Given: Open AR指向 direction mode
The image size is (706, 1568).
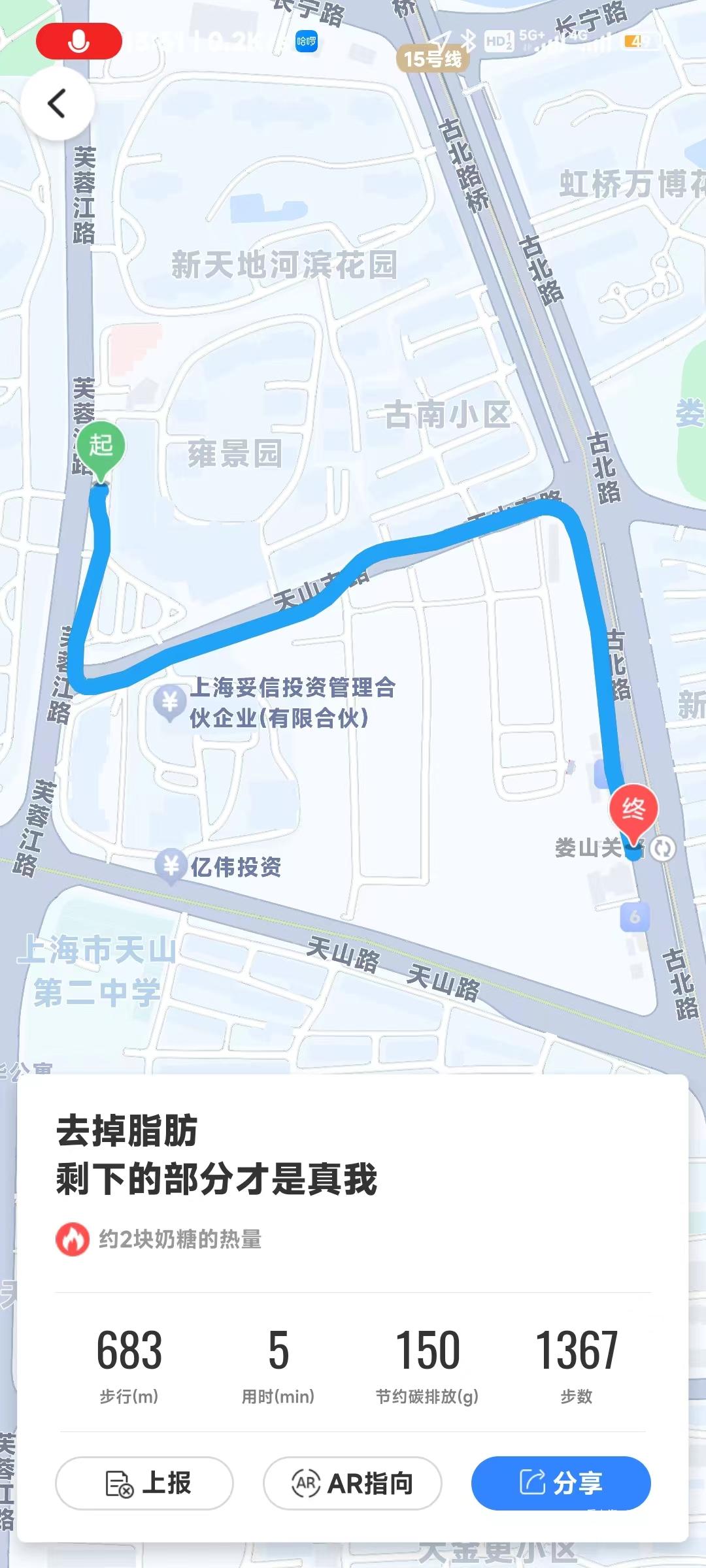Looking at the screenshot, I should tap(352, 1483).
